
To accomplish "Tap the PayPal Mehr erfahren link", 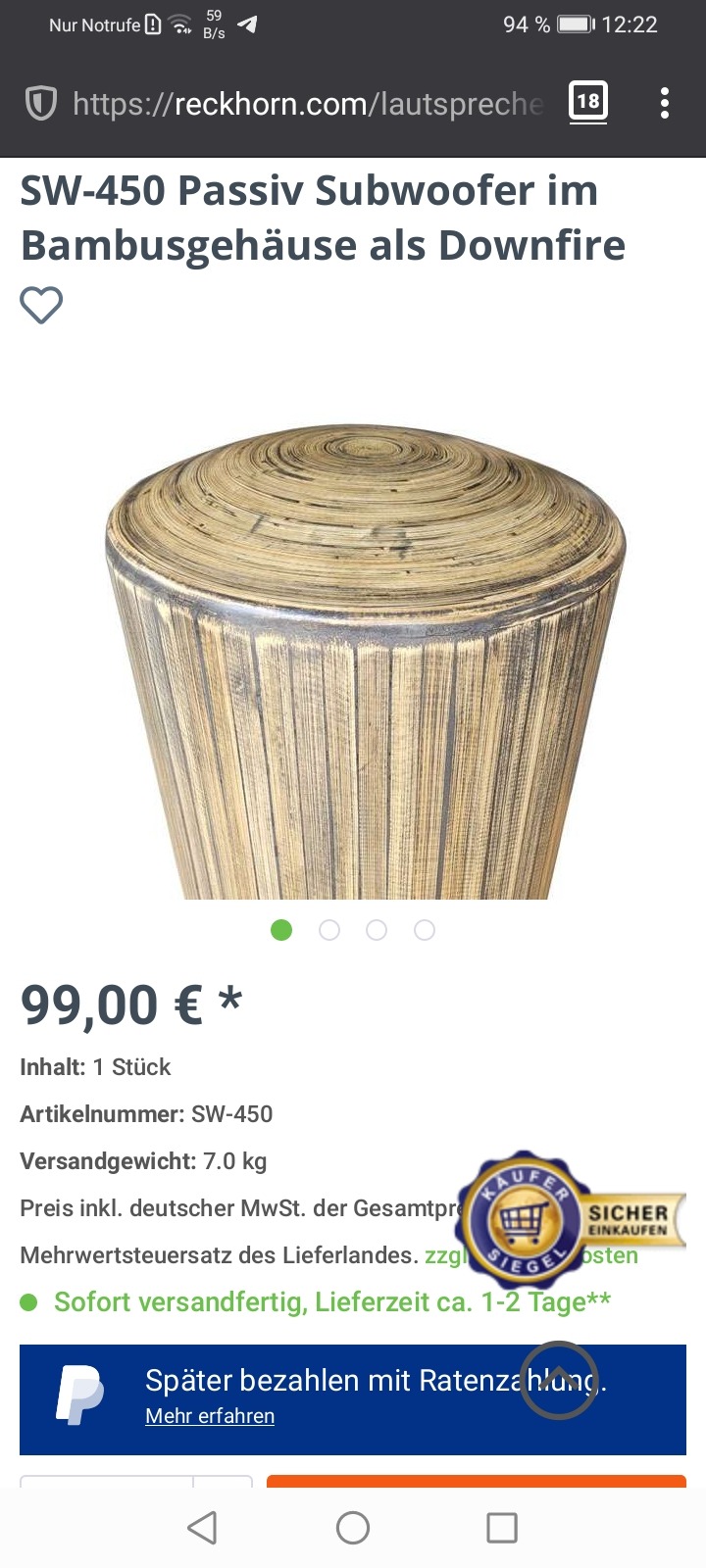I will pyautogui.click(x=210, y=1416).
